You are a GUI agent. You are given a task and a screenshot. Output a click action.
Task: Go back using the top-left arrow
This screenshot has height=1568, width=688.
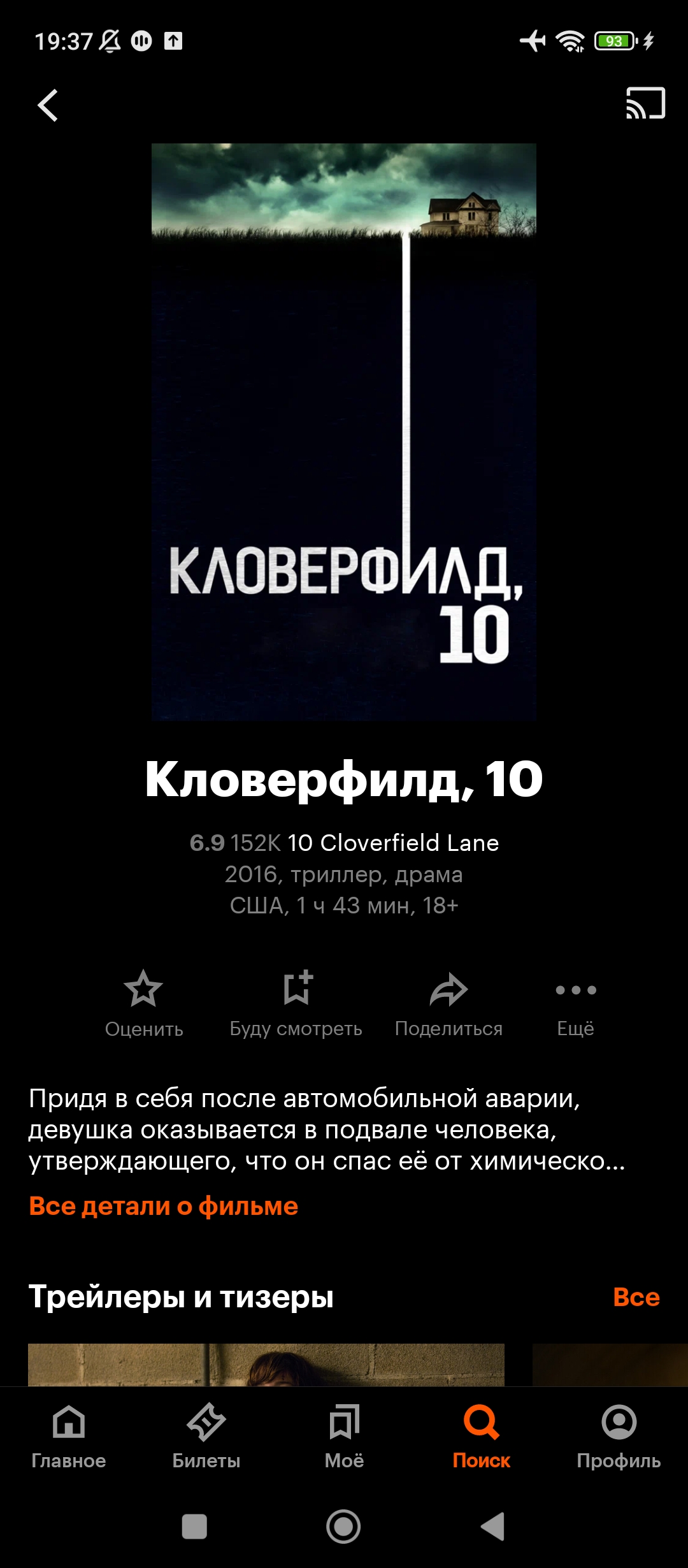click(48, 105)
